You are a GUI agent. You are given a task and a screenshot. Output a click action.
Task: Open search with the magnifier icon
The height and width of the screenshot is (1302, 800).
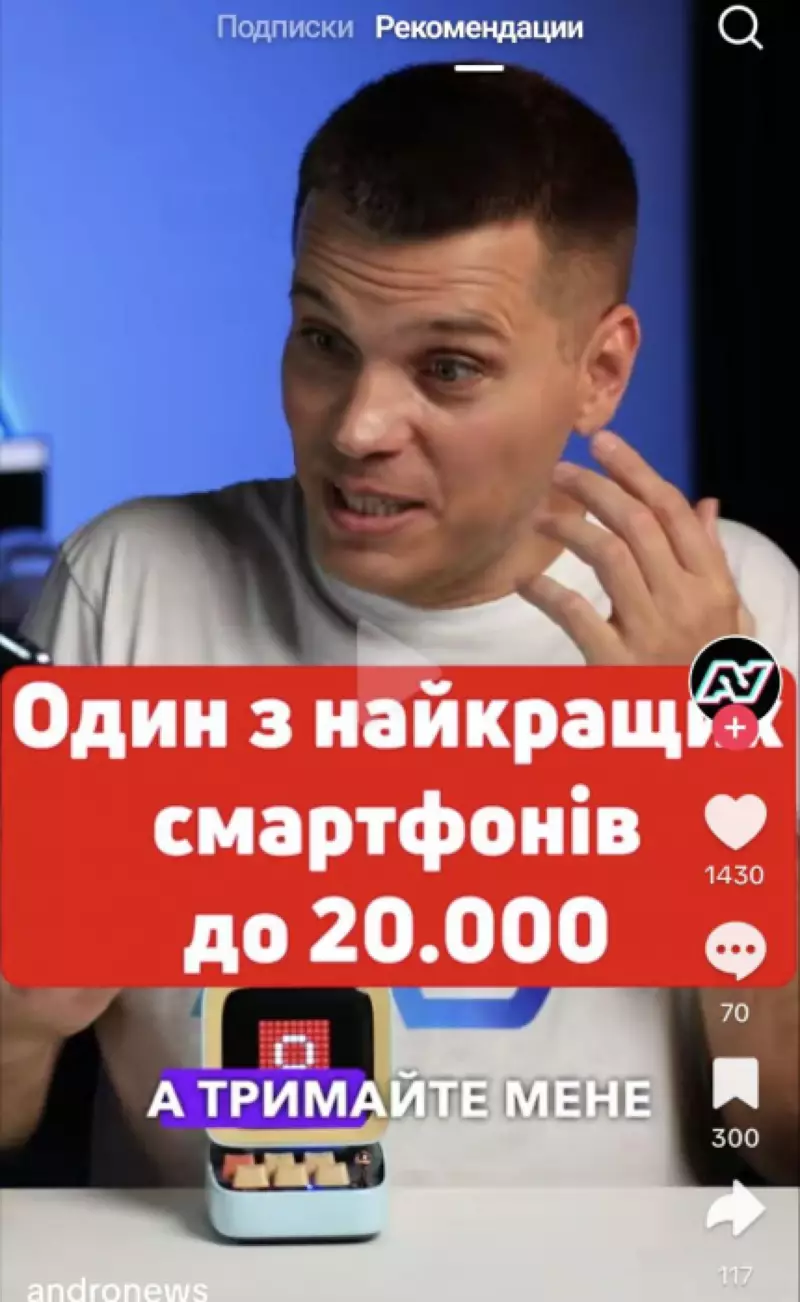point(740,30)
